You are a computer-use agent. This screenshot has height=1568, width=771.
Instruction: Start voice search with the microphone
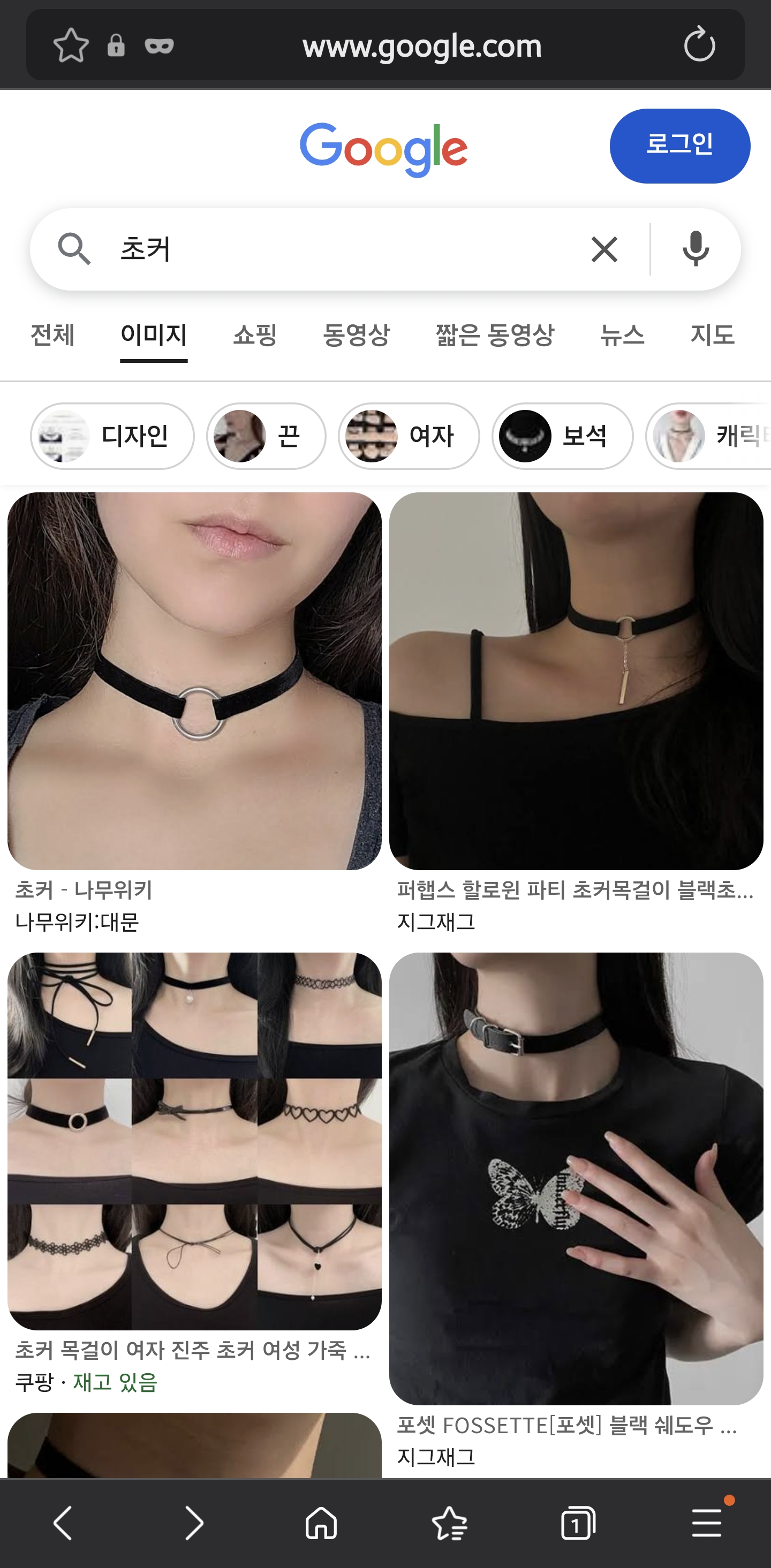pos(695,249)
